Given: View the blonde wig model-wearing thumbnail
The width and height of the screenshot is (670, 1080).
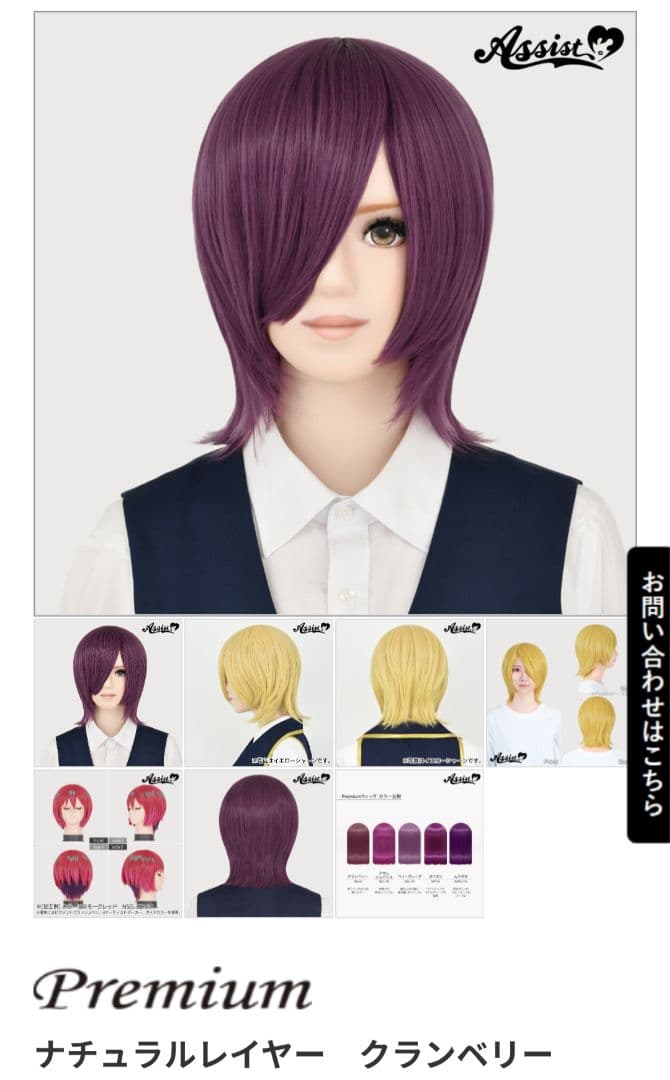Looking at the screenshot, I should [x=560, y=693].
